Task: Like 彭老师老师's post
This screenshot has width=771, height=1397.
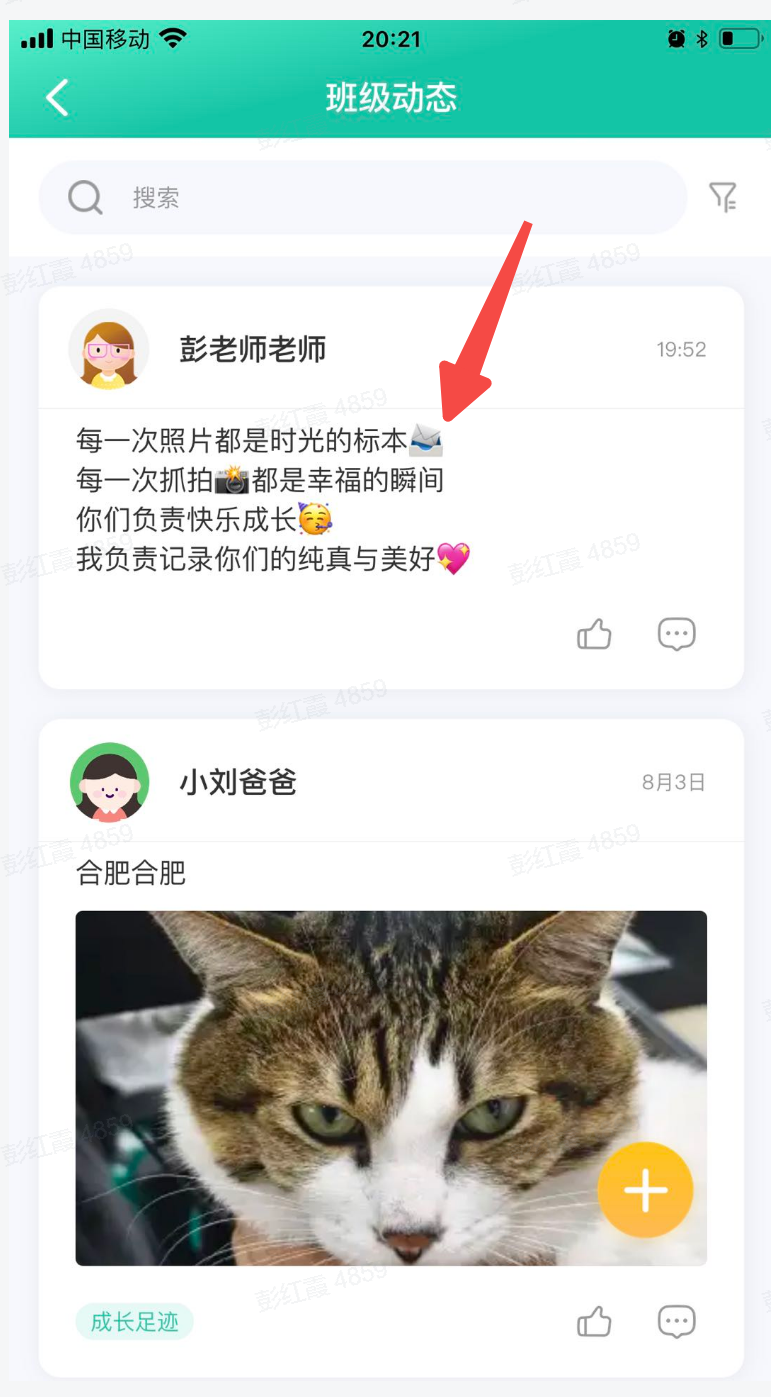Action: click(594, 634)
